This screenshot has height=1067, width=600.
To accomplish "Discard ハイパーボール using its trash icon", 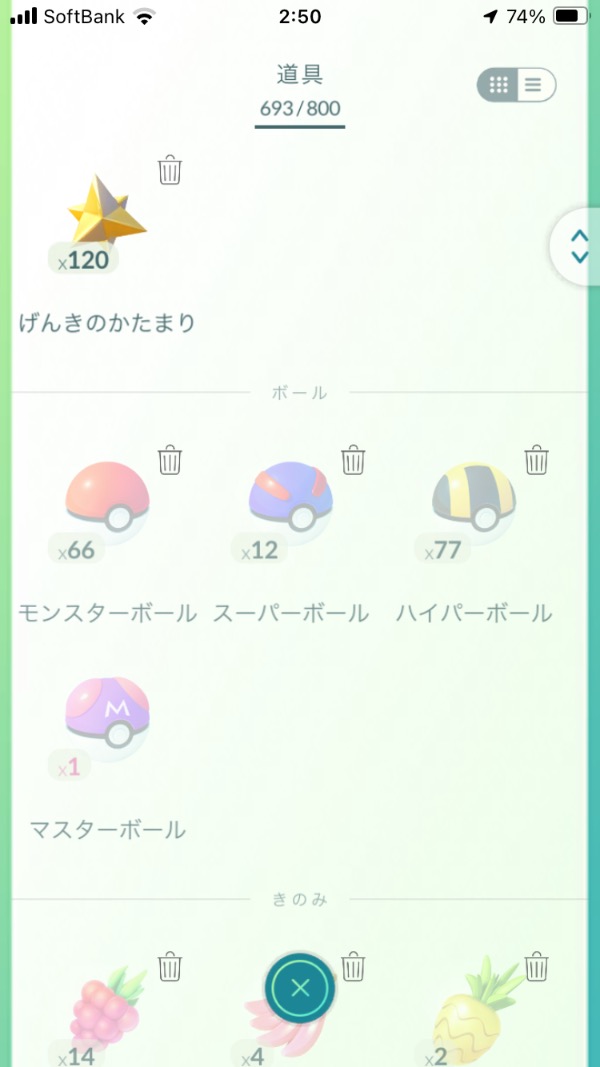I will (x=537, y=460).
